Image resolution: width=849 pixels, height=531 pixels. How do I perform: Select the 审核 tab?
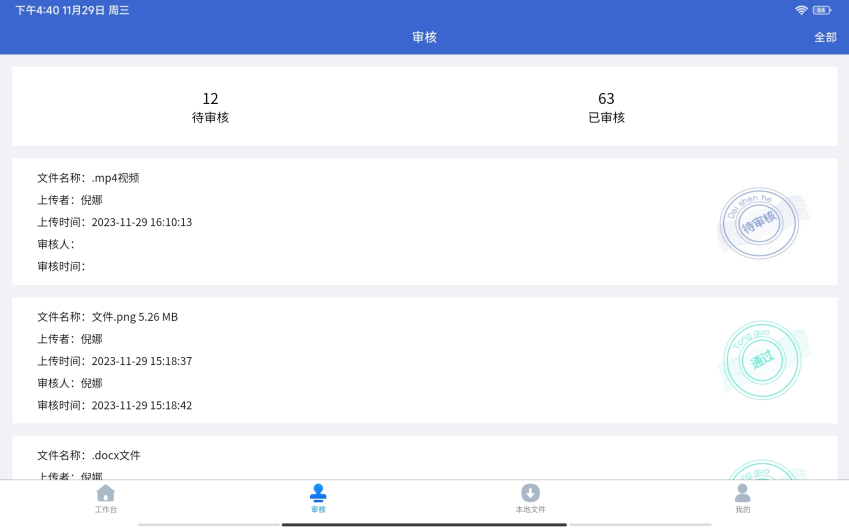click(318, 497)
